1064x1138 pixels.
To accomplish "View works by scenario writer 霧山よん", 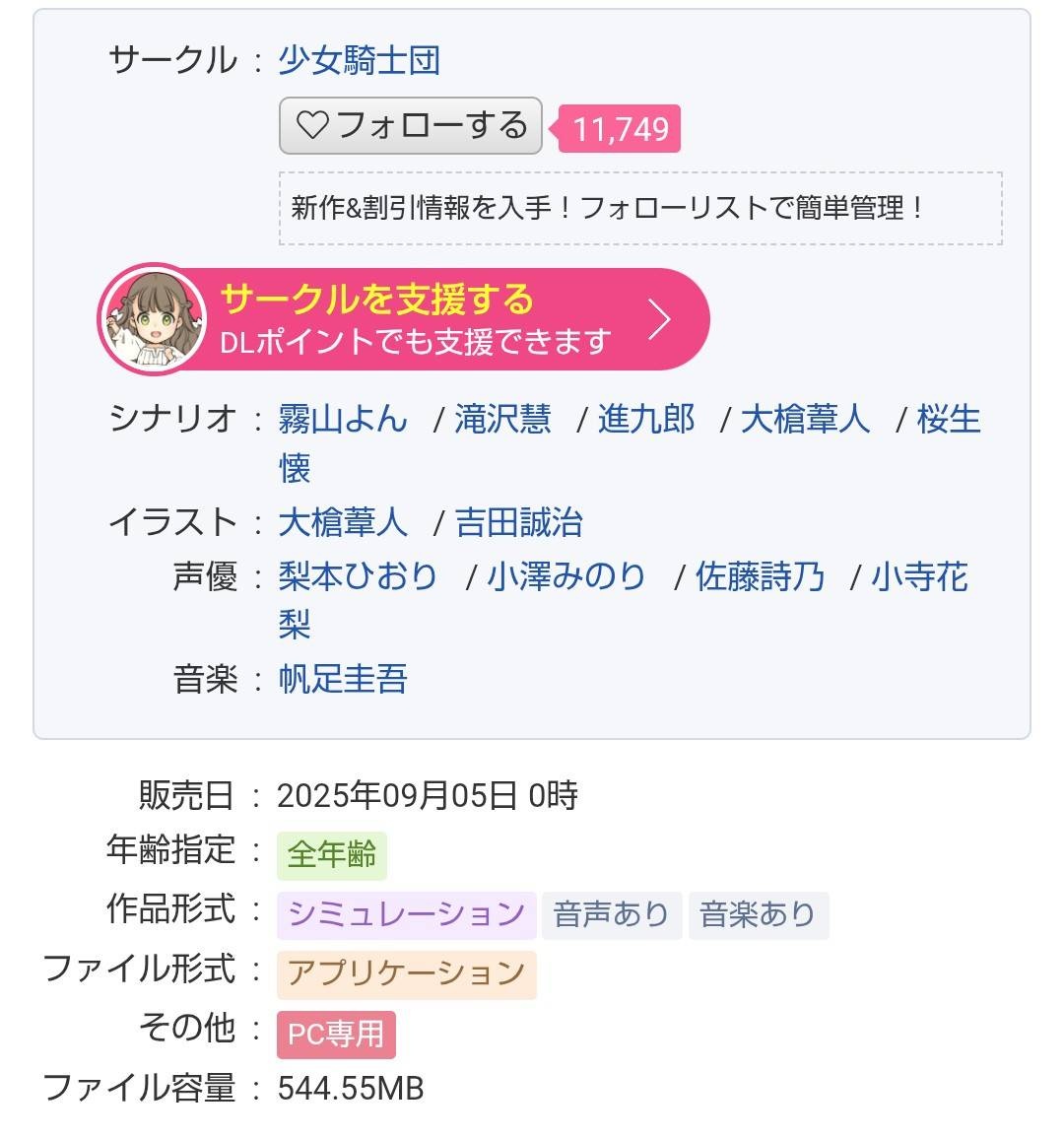I will point(343,419).
